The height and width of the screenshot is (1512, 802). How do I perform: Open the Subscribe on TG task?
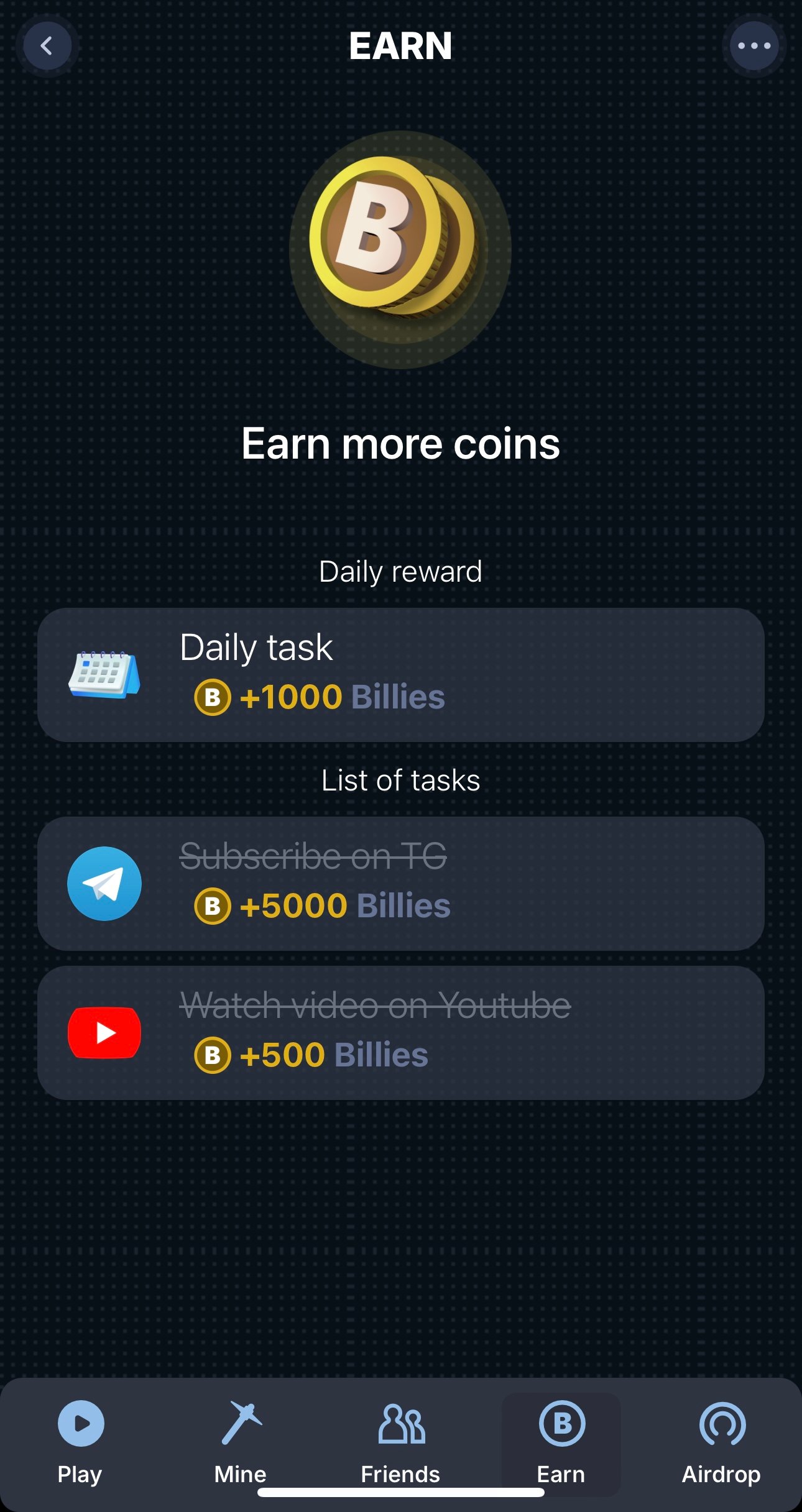(x=400, y=883)
